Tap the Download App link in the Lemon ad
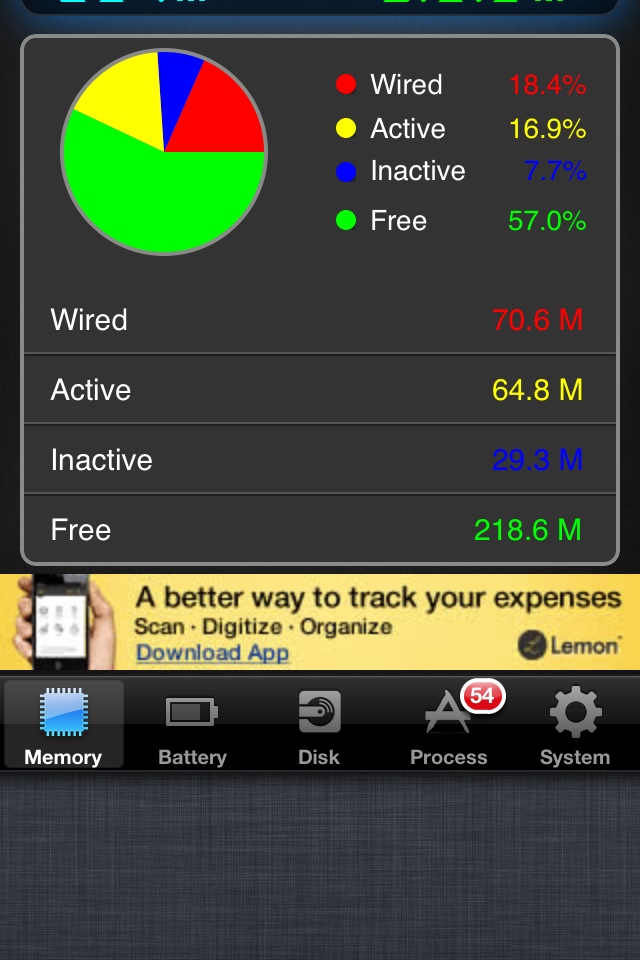The width and height of the screenshot is (640, 960). click(x=212, y=653)
